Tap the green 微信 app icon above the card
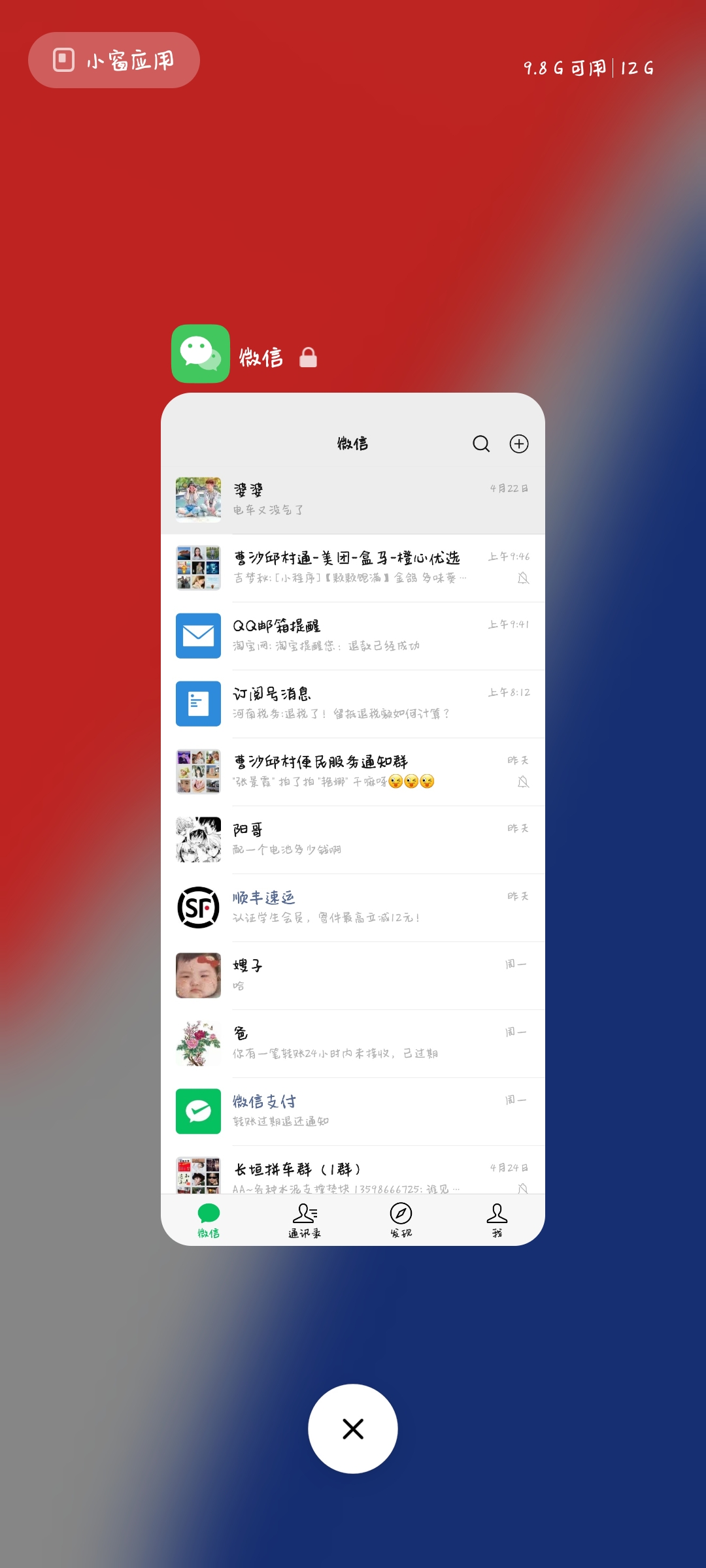This screenshot has height=1568, width=706. coord(201,353)
